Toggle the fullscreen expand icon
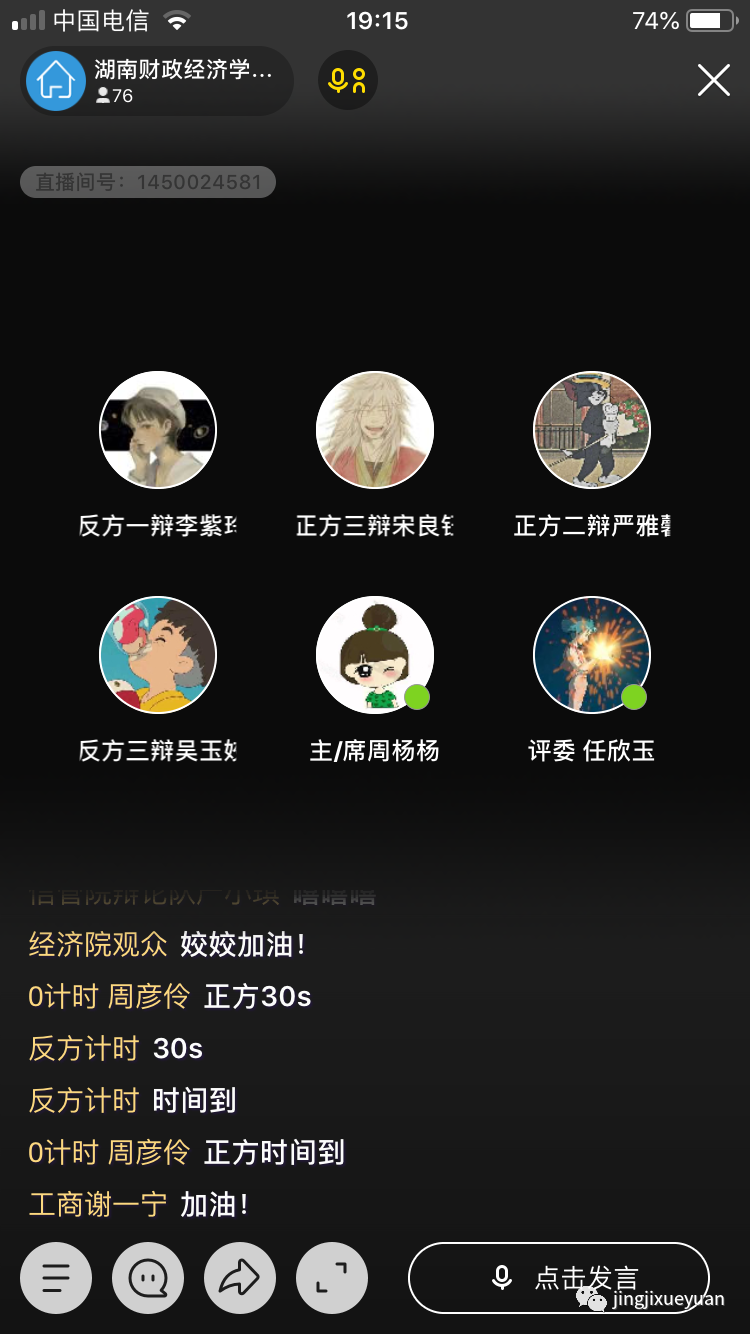750x1334 pixels. [332, 1277]
